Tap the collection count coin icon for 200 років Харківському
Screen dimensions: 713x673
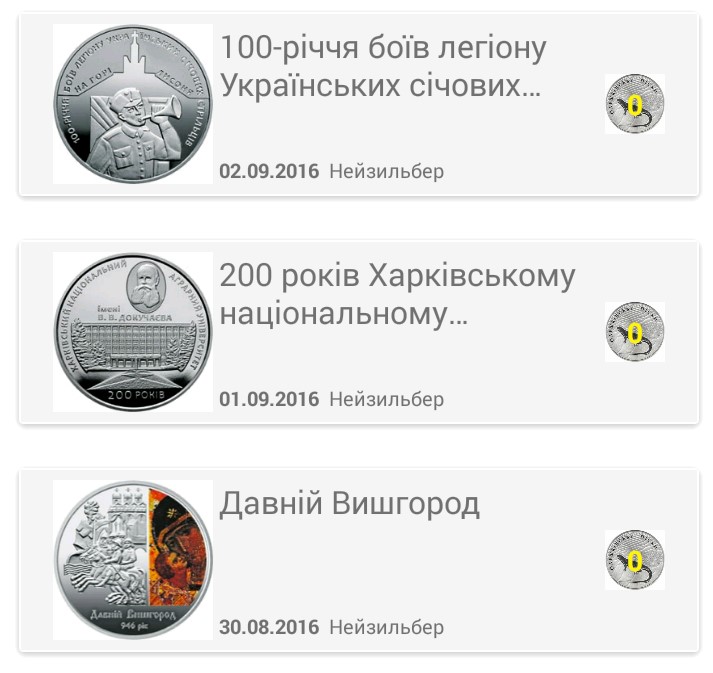pos(634,332)
